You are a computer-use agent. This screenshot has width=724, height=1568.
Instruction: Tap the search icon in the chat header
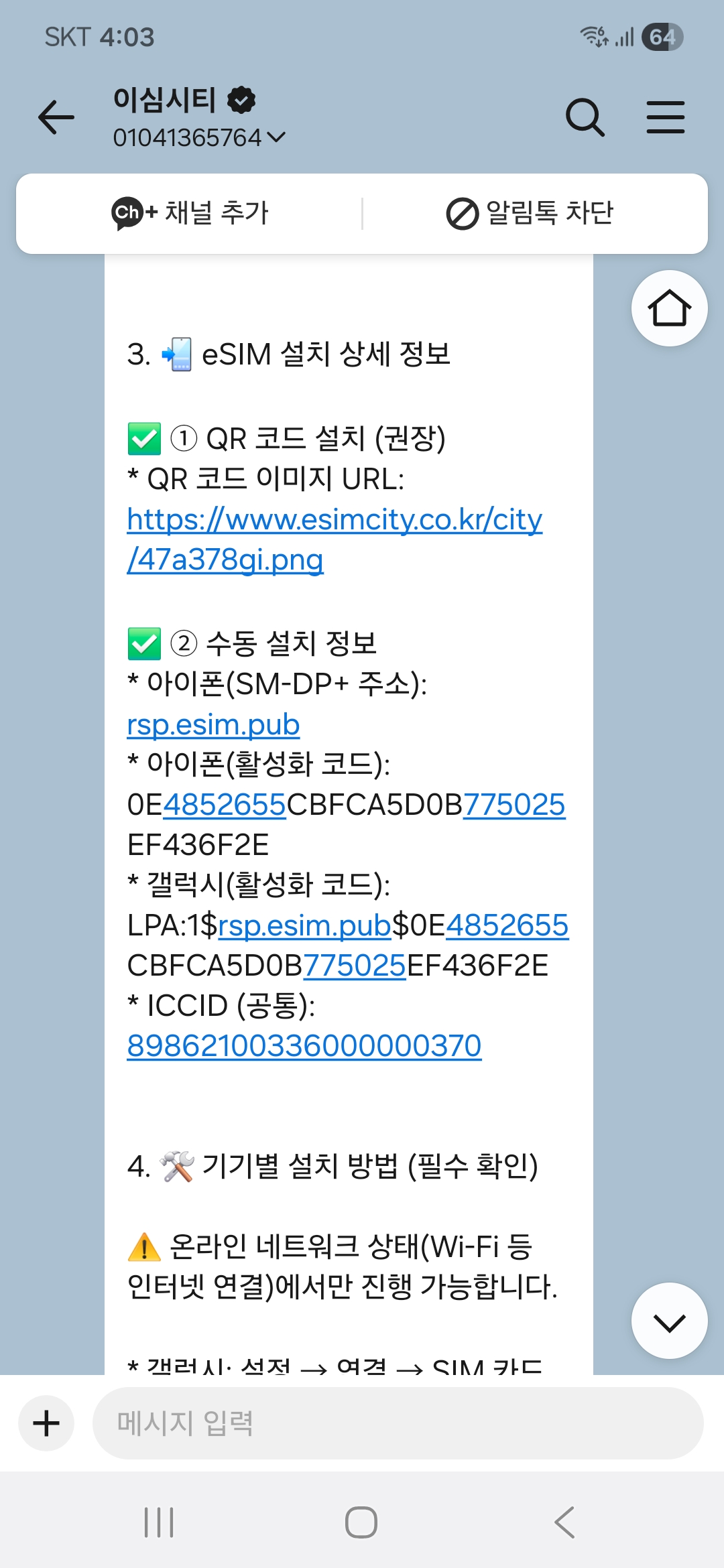[585, 115]
